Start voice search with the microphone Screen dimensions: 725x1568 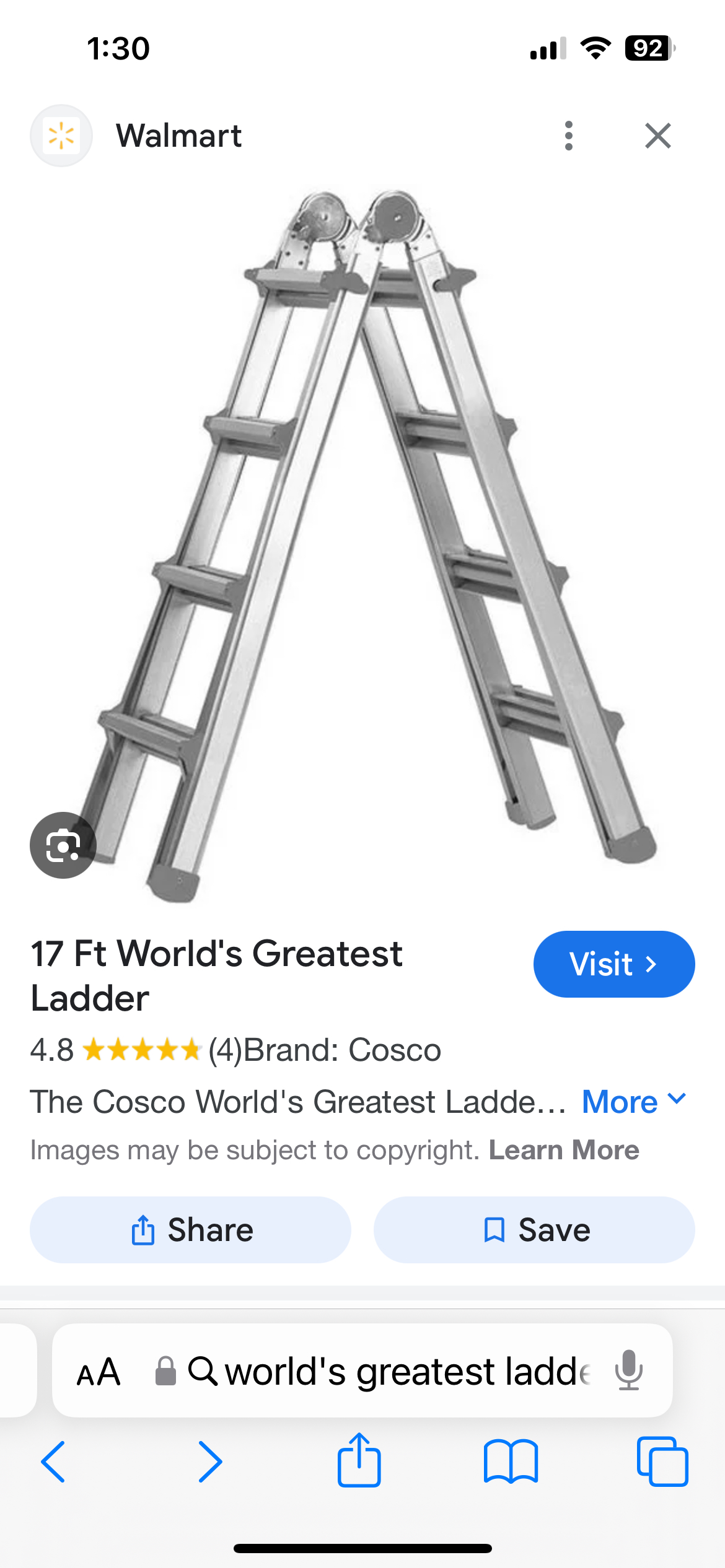click(x=628, y=1370)
